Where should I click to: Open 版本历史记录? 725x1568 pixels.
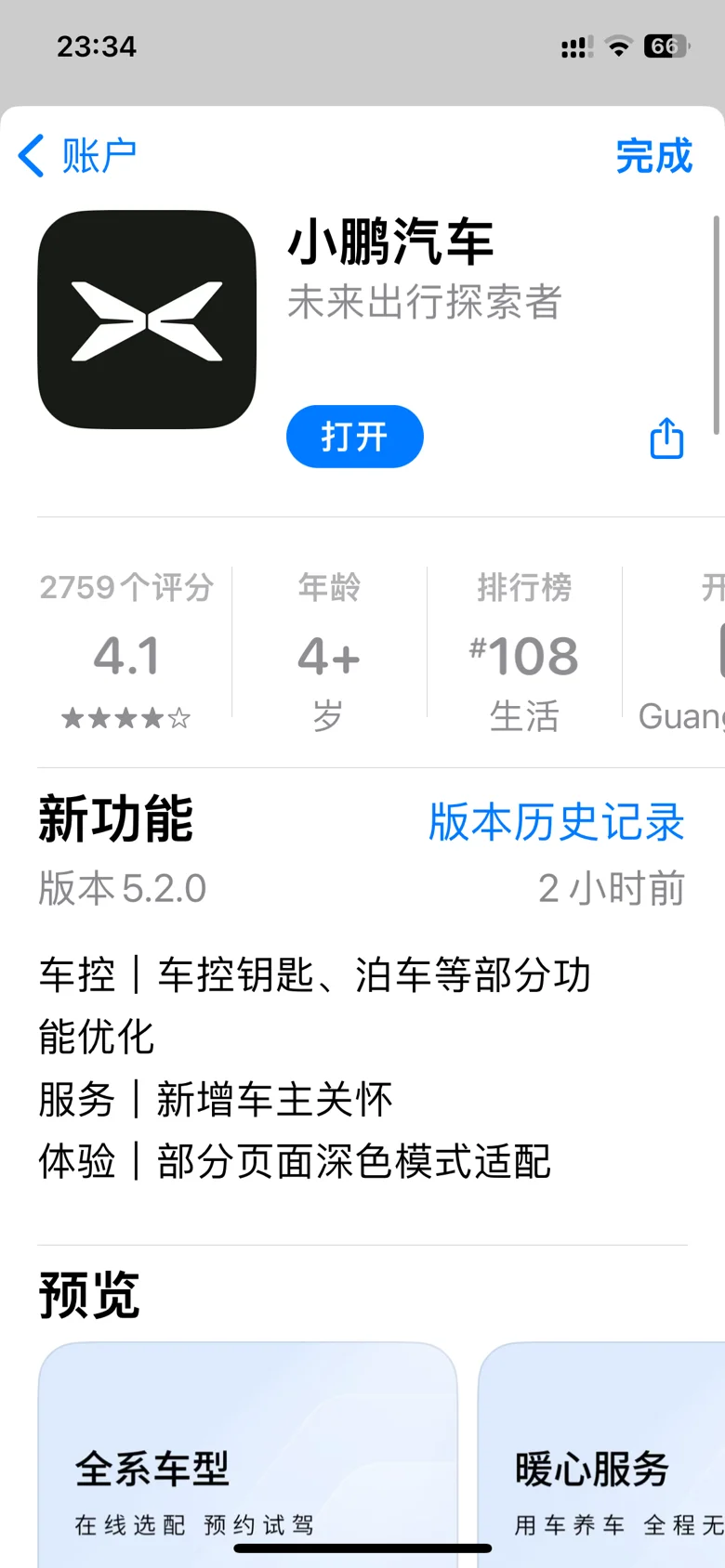[556, 822]
